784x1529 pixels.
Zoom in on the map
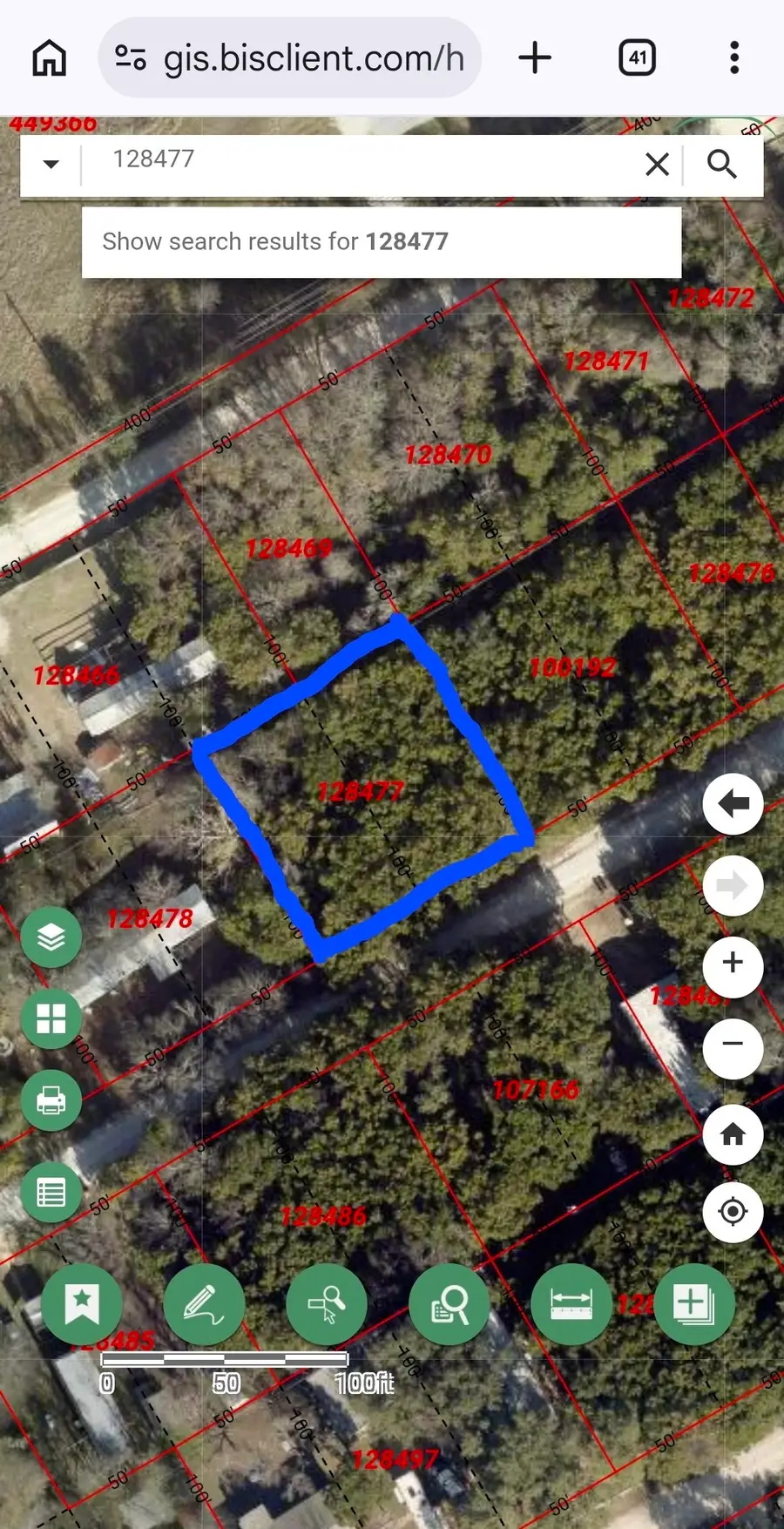coord(733,965)
